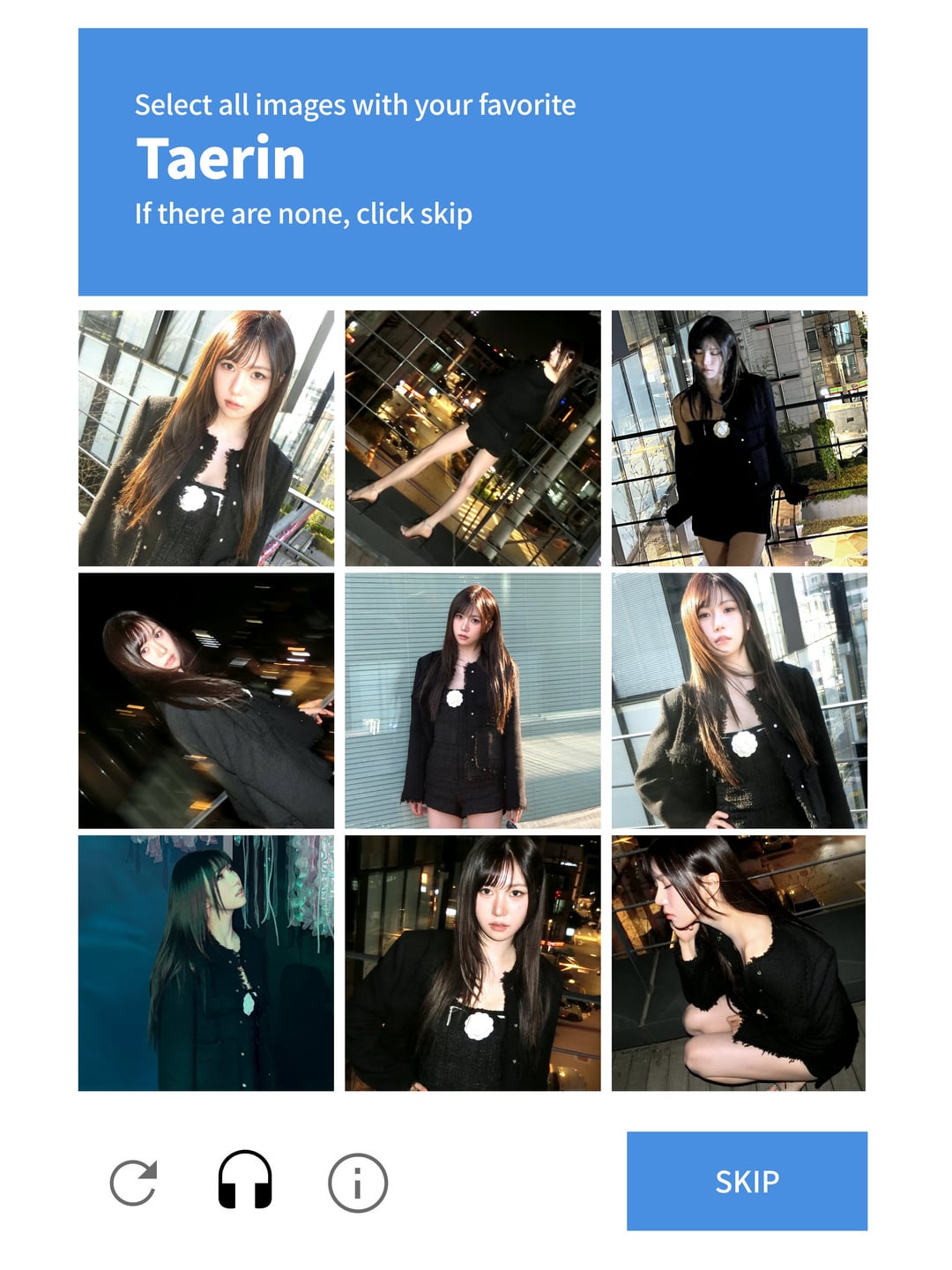Screen dimensions: 952x1270
Task: Reload the captcha challenge
Action: (134, 1182)
